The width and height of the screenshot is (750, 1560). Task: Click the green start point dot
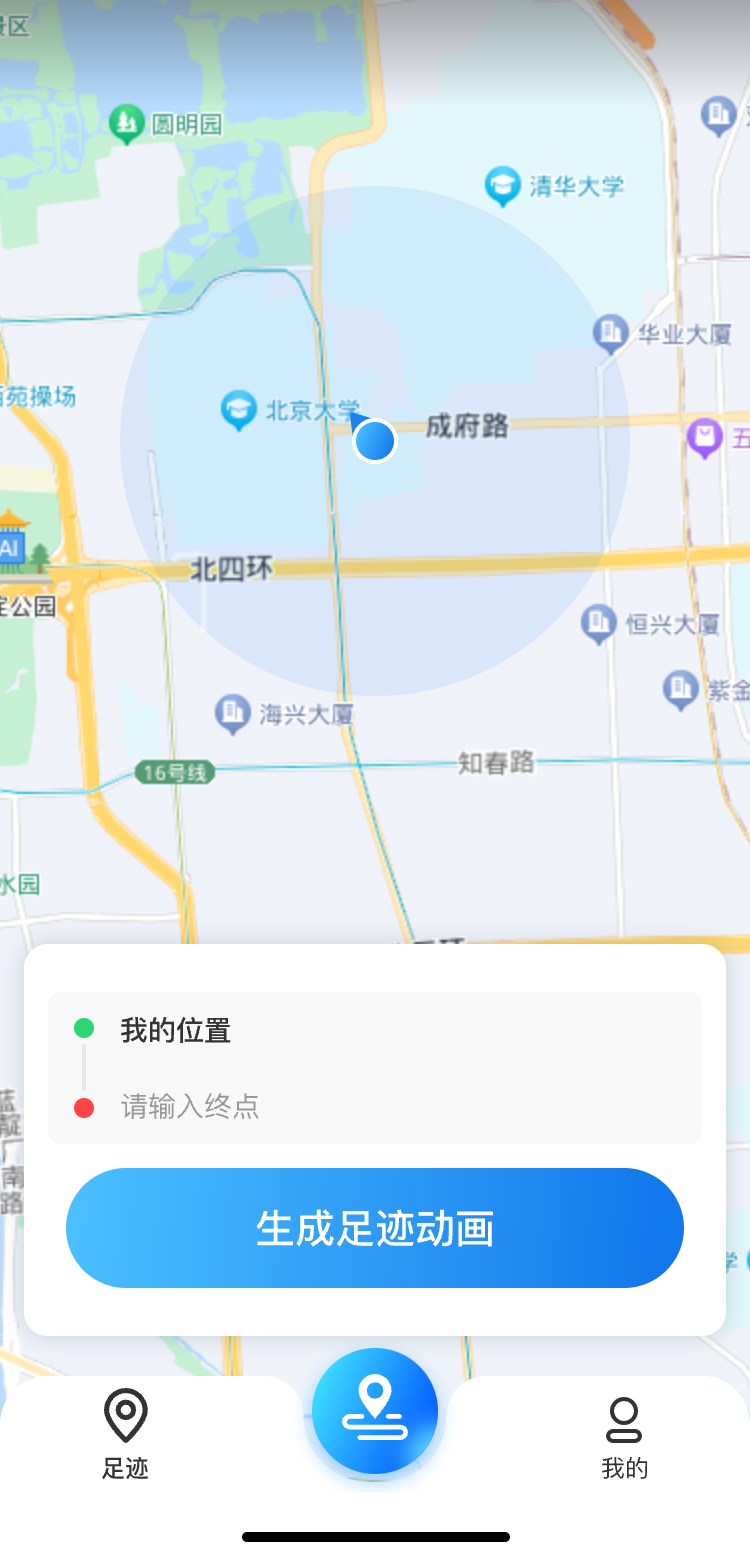coord(85,1027)
